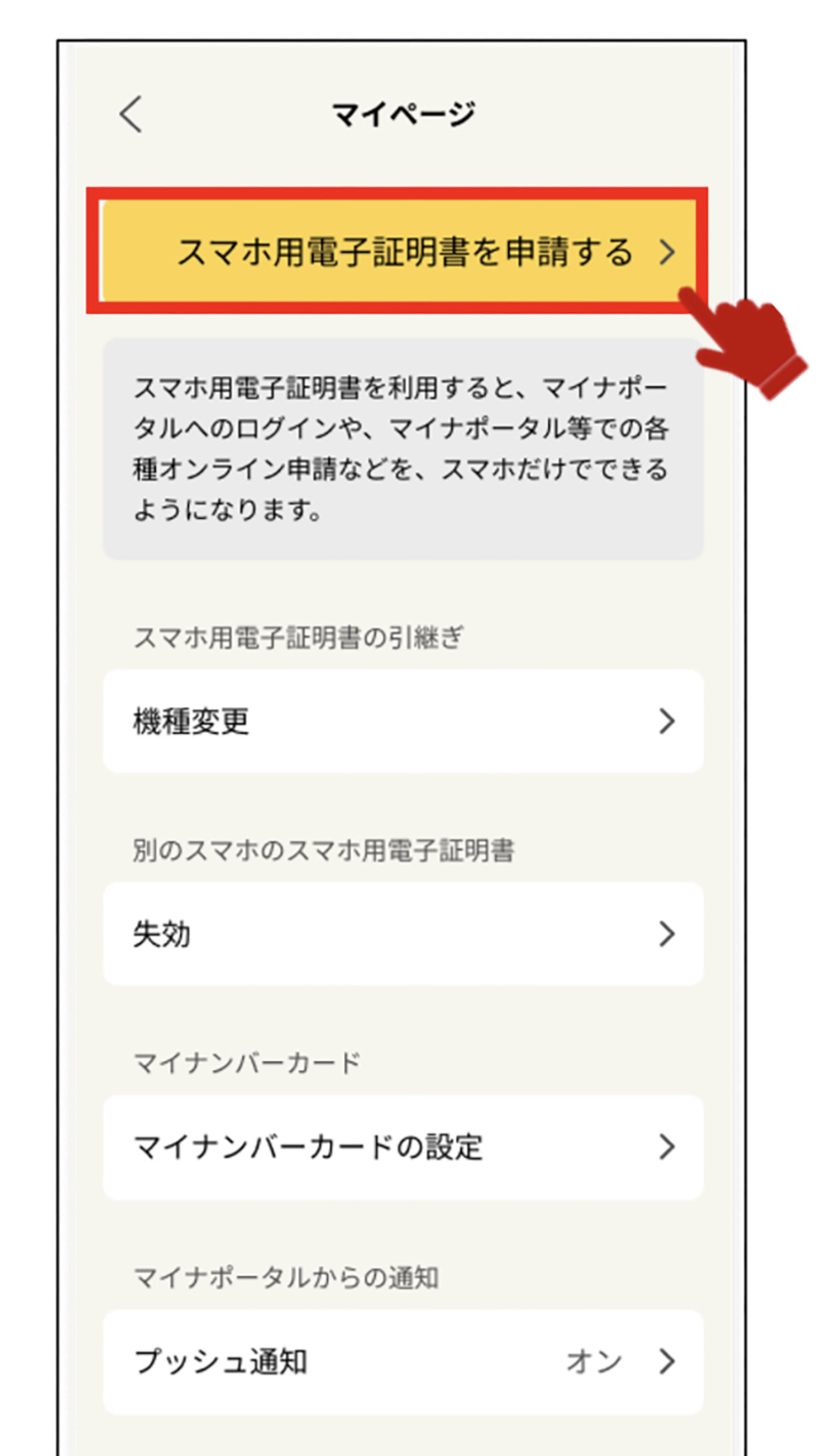The image size is (838, 1456).
Task: Go back from マイページ
Action: pos(131,114)
